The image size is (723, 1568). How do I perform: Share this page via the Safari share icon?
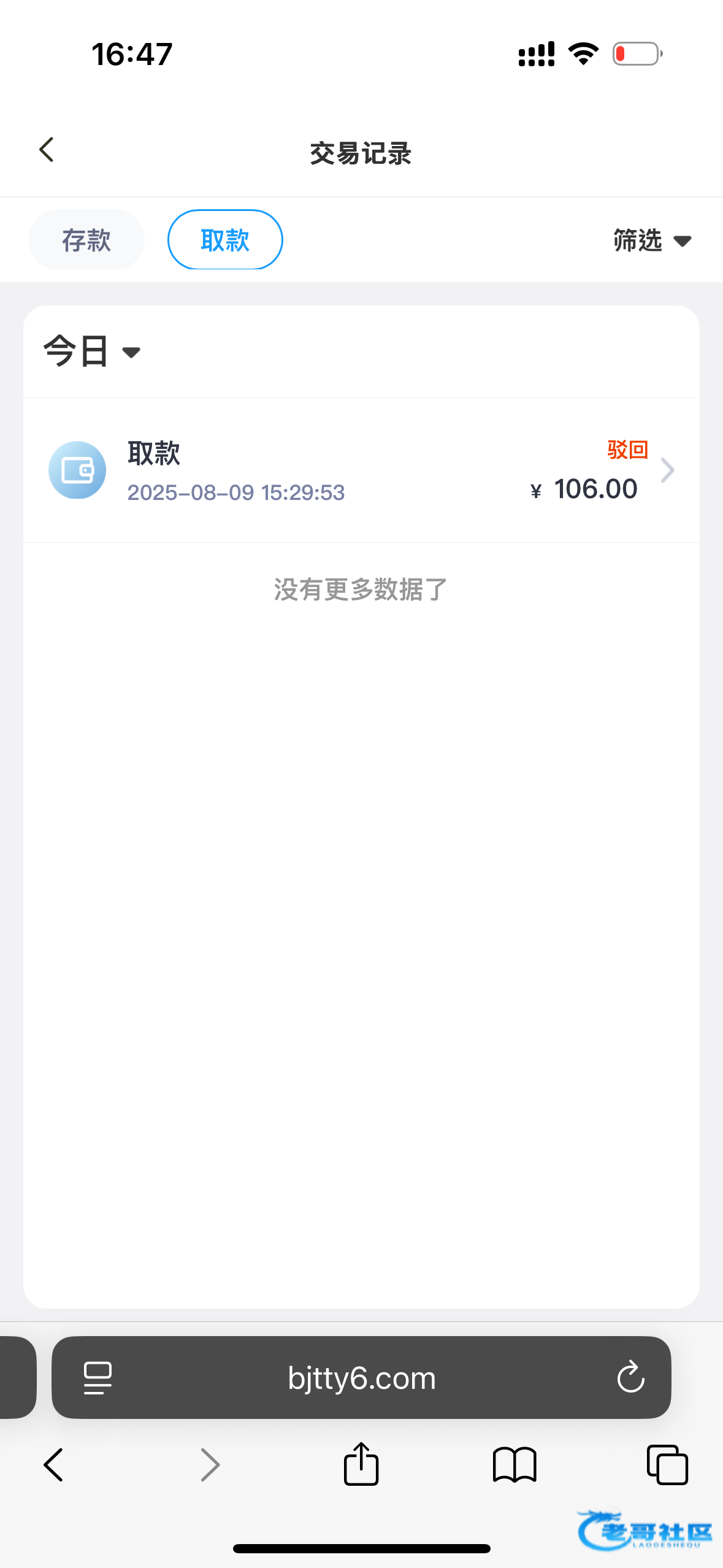[361, 1464]
